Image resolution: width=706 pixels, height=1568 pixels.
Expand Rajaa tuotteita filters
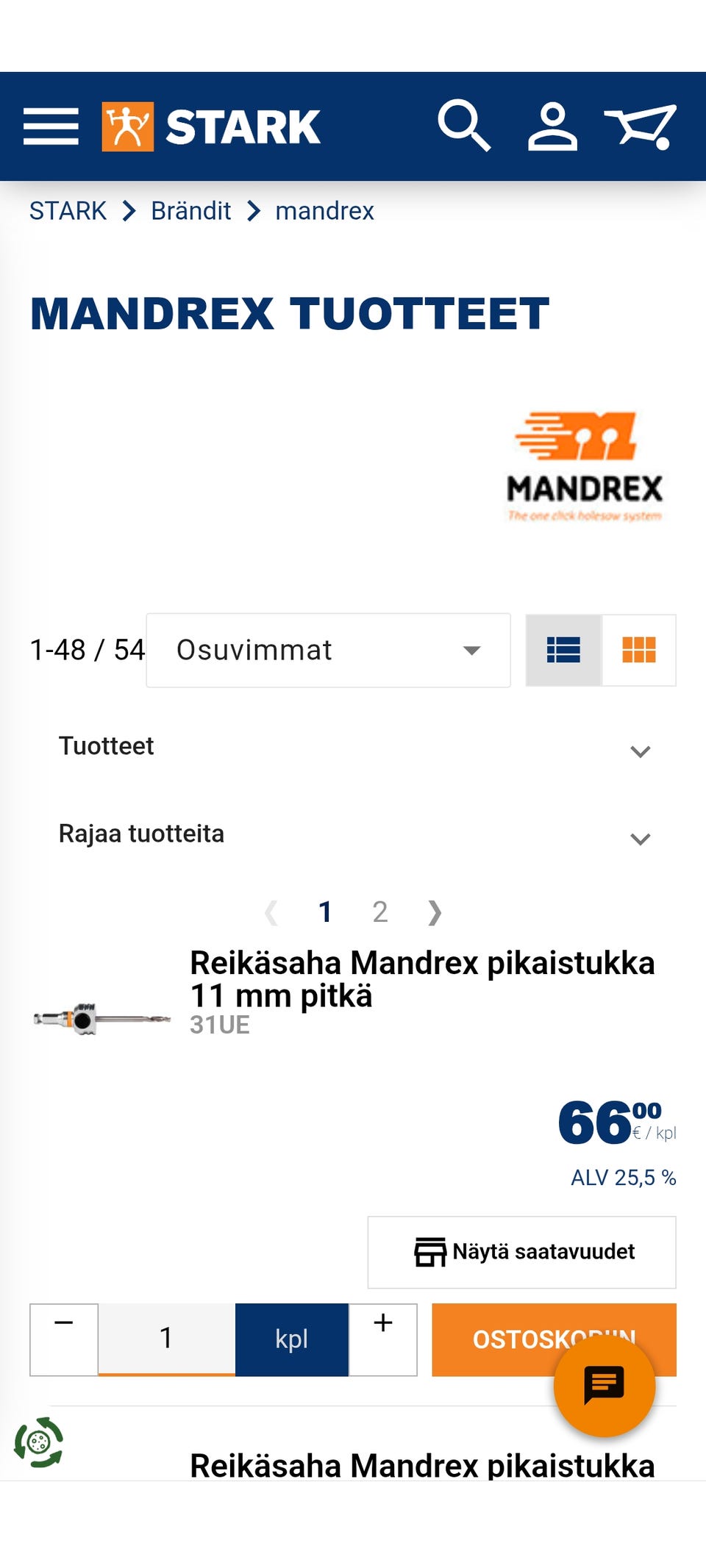[x=353, y=834]
